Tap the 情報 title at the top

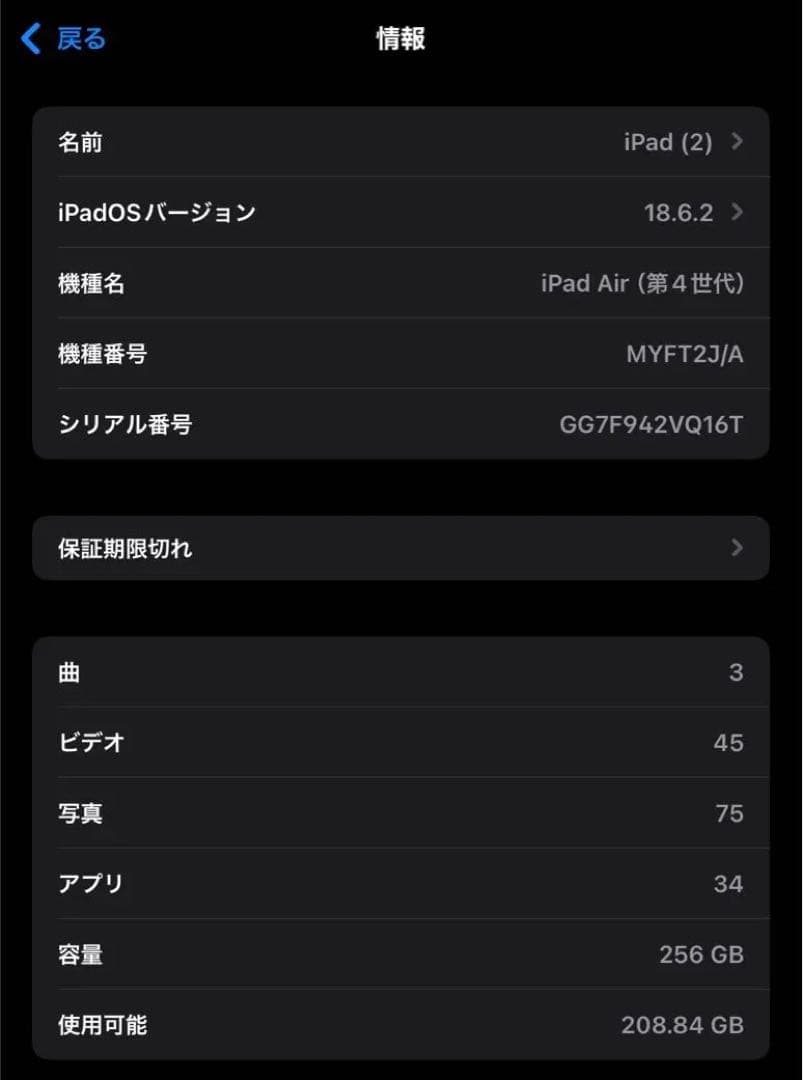point(400,39)
